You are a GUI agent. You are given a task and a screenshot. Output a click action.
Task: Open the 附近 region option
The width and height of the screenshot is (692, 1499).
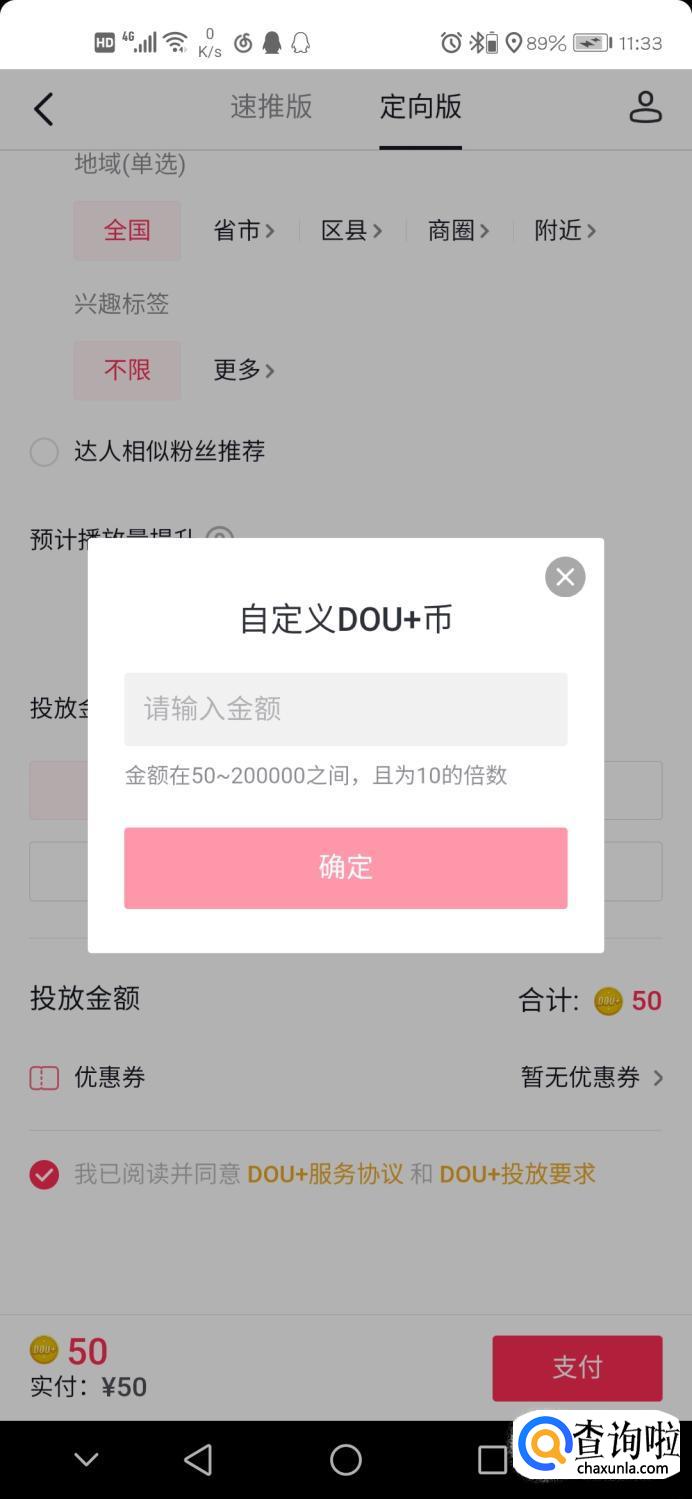click(x=565, y=231)
